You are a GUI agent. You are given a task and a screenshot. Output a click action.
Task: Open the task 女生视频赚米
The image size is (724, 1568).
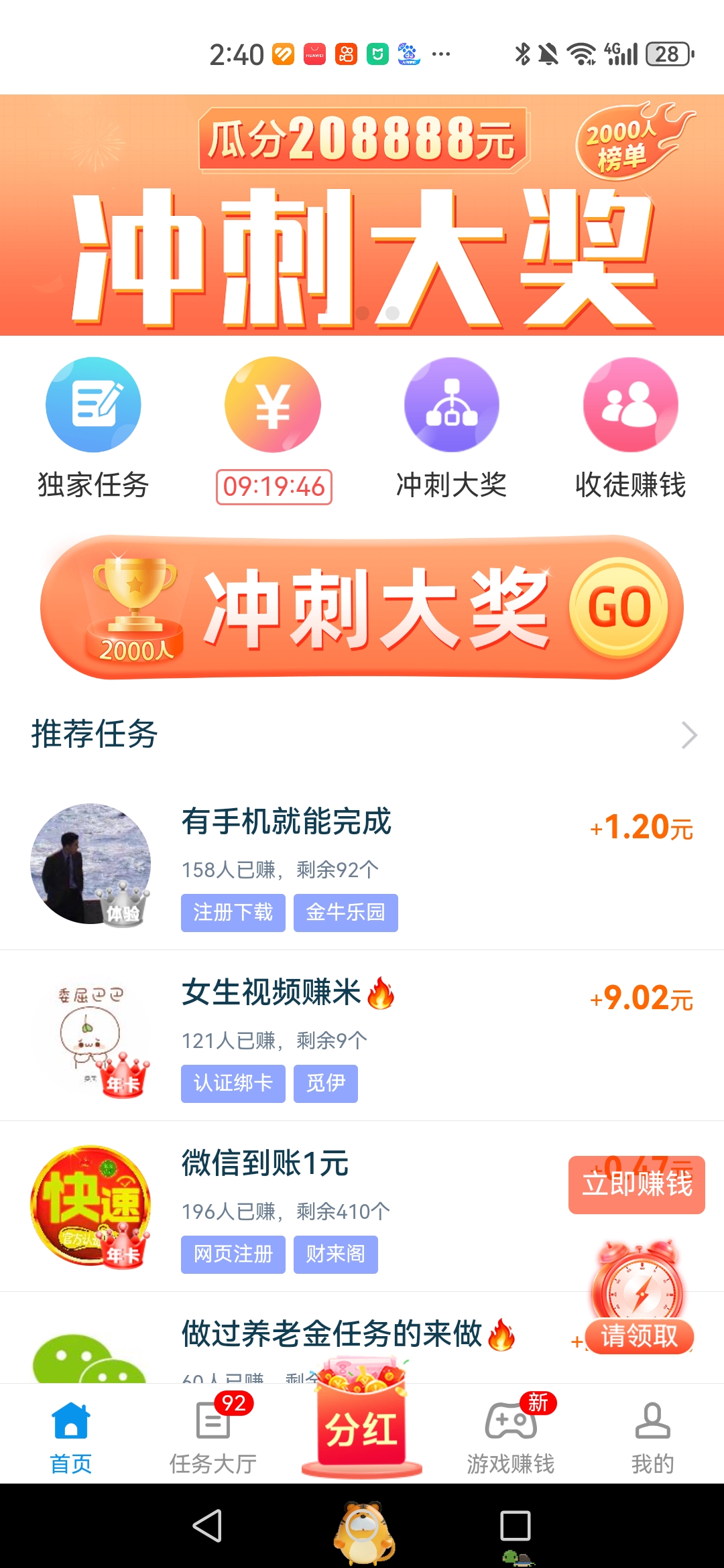pyautogui.click(x=271, y=993)
